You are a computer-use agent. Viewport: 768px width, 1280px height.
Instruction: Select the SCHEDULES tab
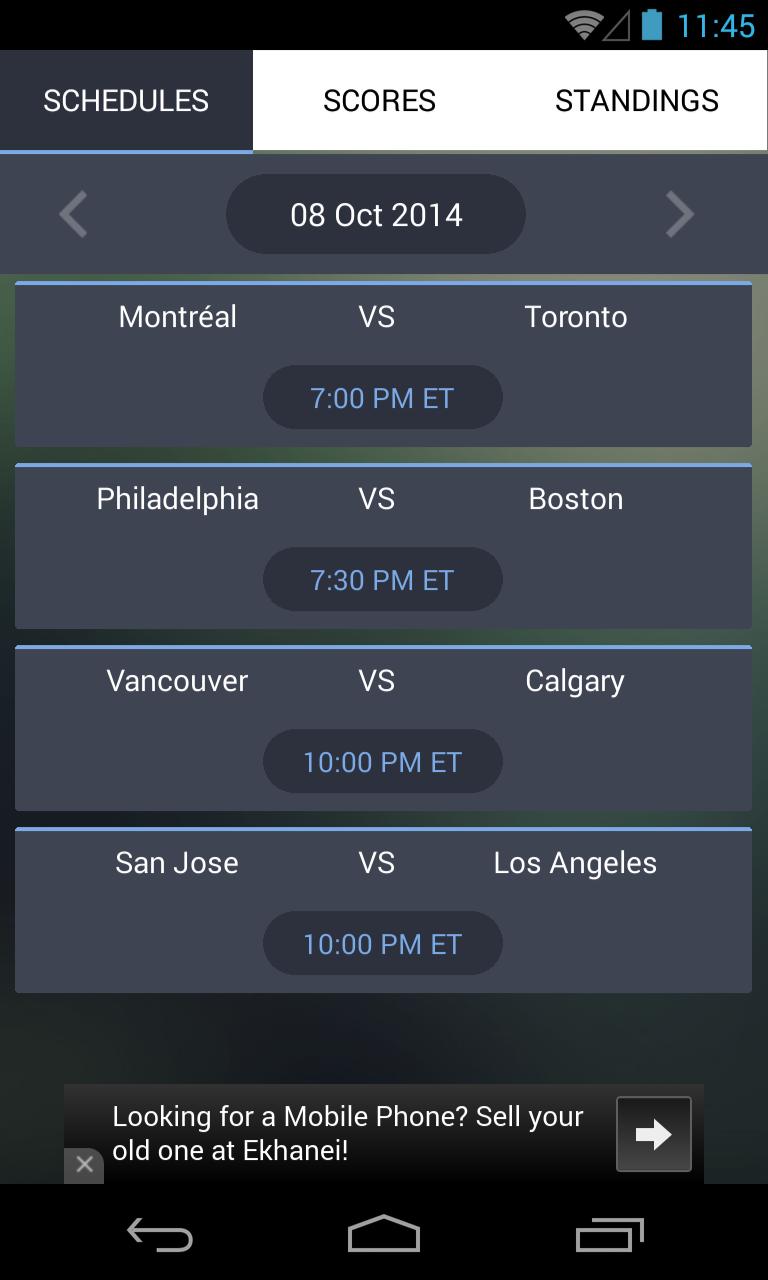126,100
